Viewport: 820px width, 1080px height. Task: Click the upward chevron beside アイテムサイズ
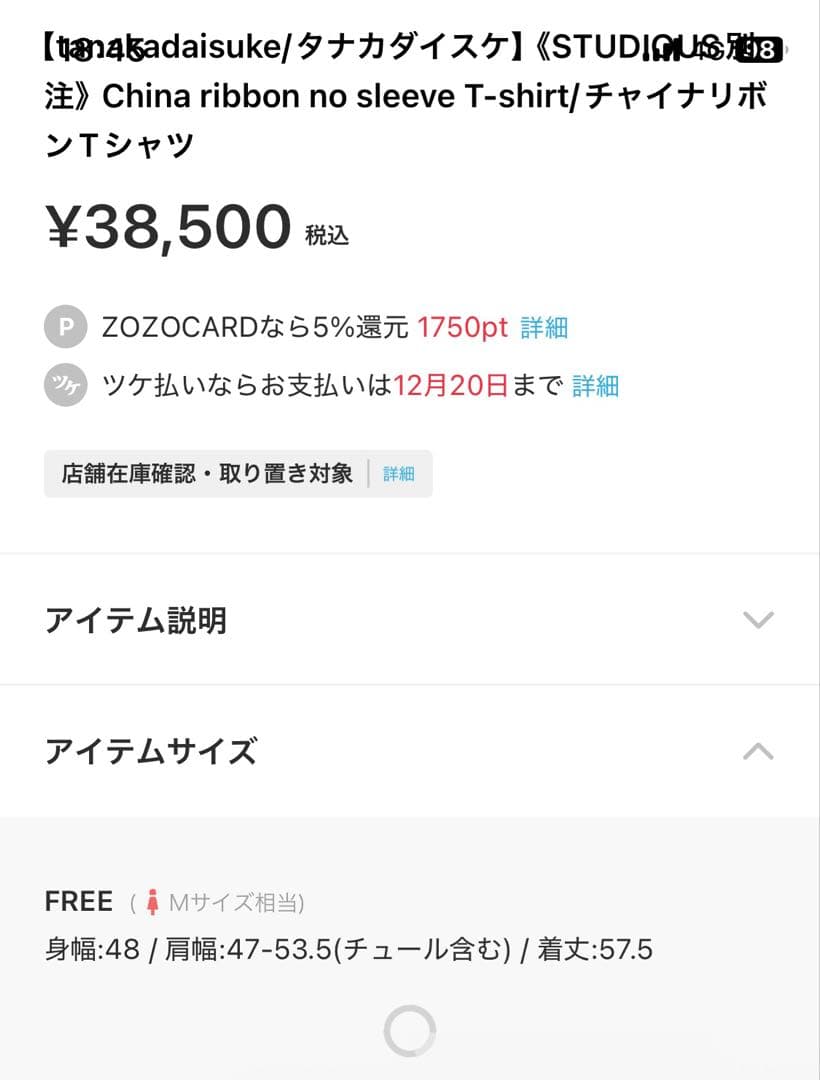pos(757,751)
